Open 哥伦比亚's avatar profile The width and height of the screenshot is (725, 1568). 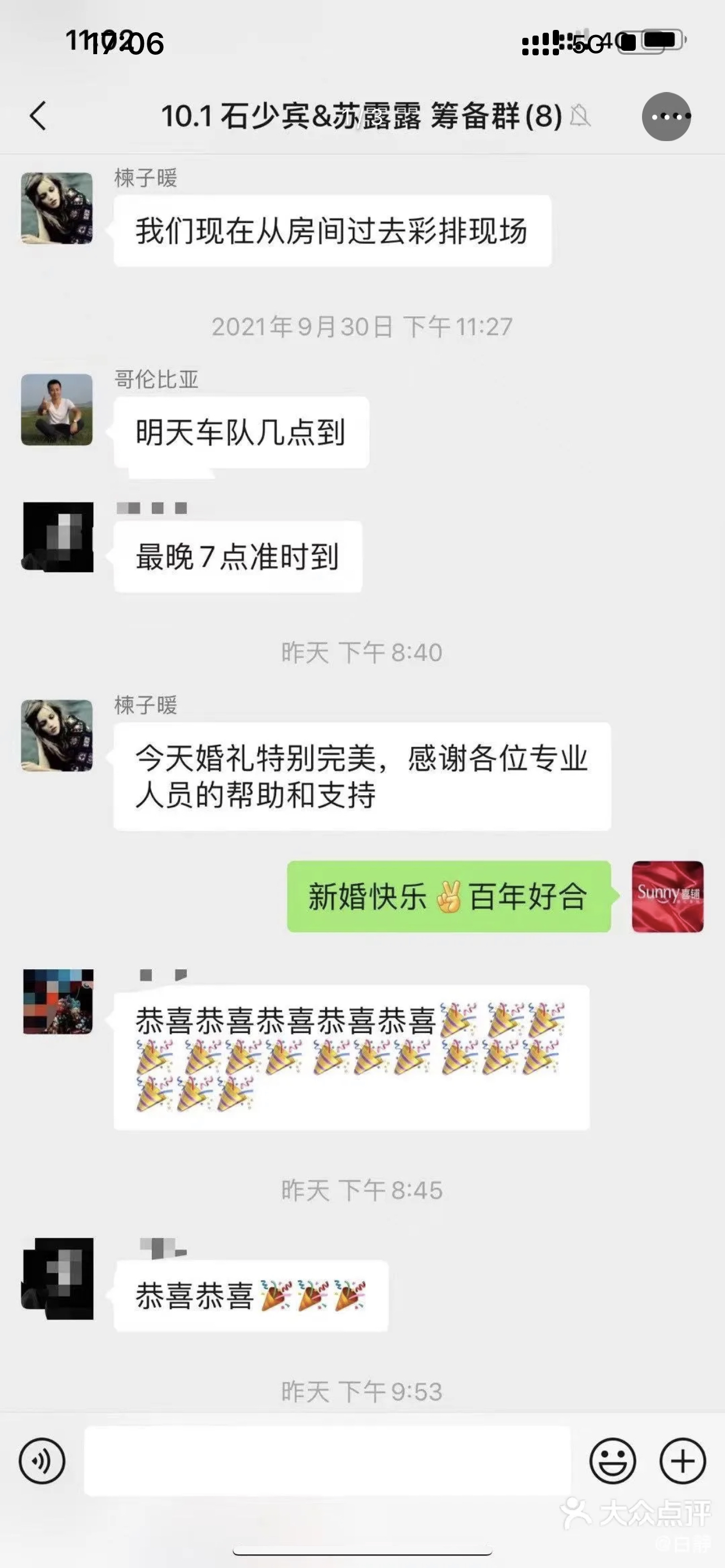[56, 410]
